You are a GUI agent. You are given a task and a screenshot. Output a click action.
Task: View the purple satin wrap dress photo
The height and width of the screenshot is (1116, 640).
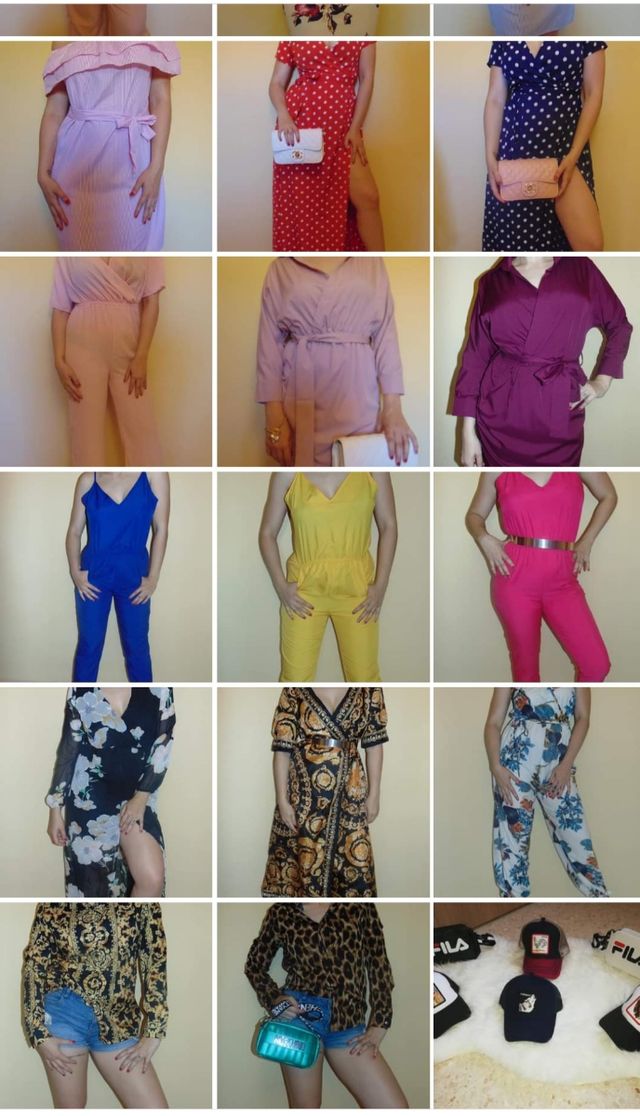point(536,361)
